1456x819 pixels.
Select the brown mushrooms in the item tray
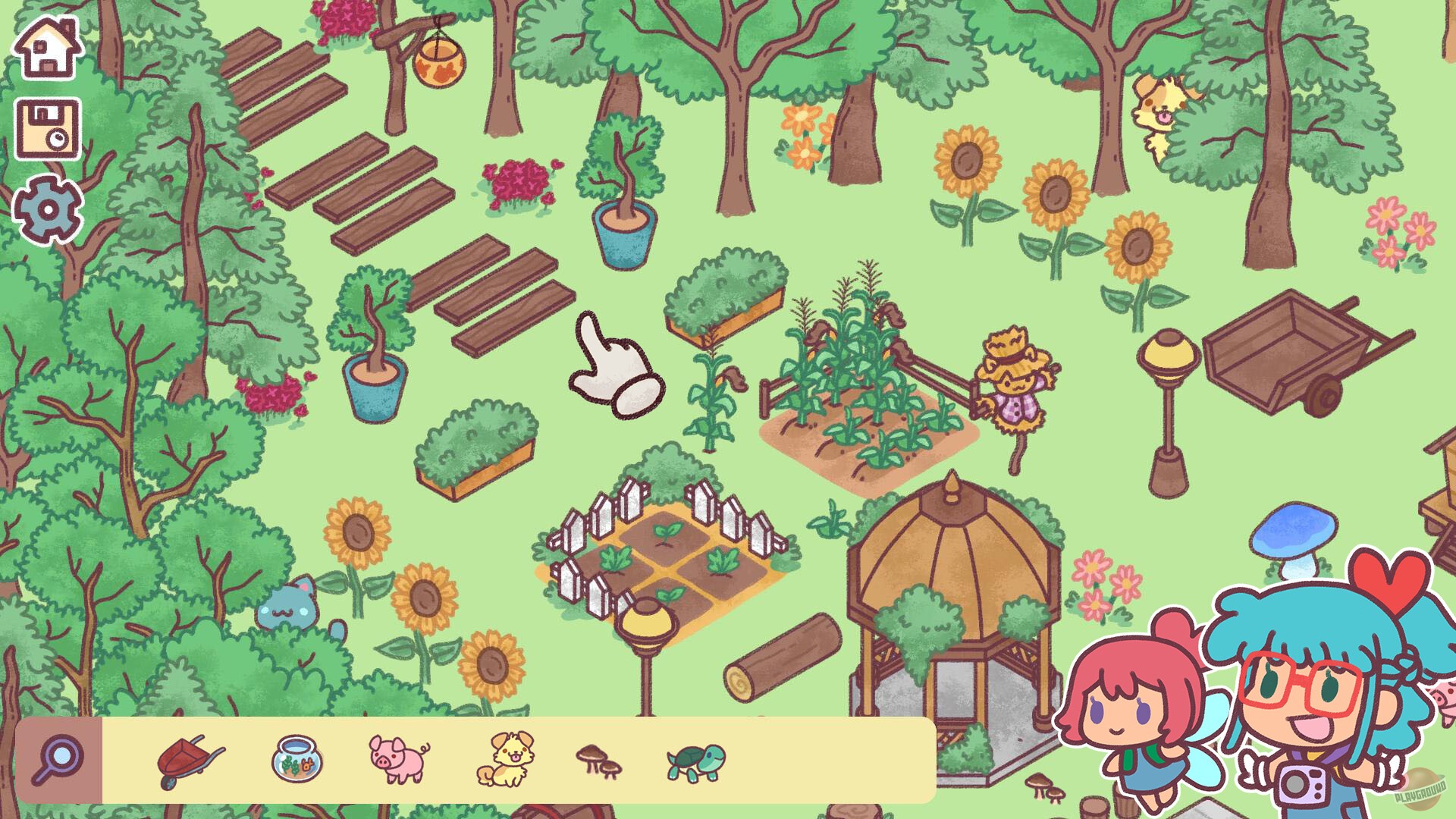click(x=600, y=761)
